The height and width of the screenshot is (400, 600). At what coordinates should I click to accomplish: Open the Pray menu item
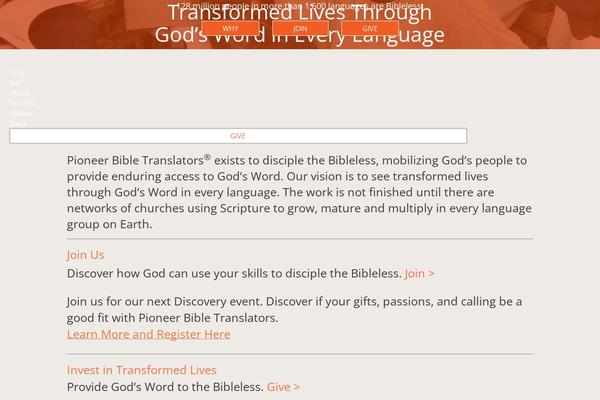[17, 72]
